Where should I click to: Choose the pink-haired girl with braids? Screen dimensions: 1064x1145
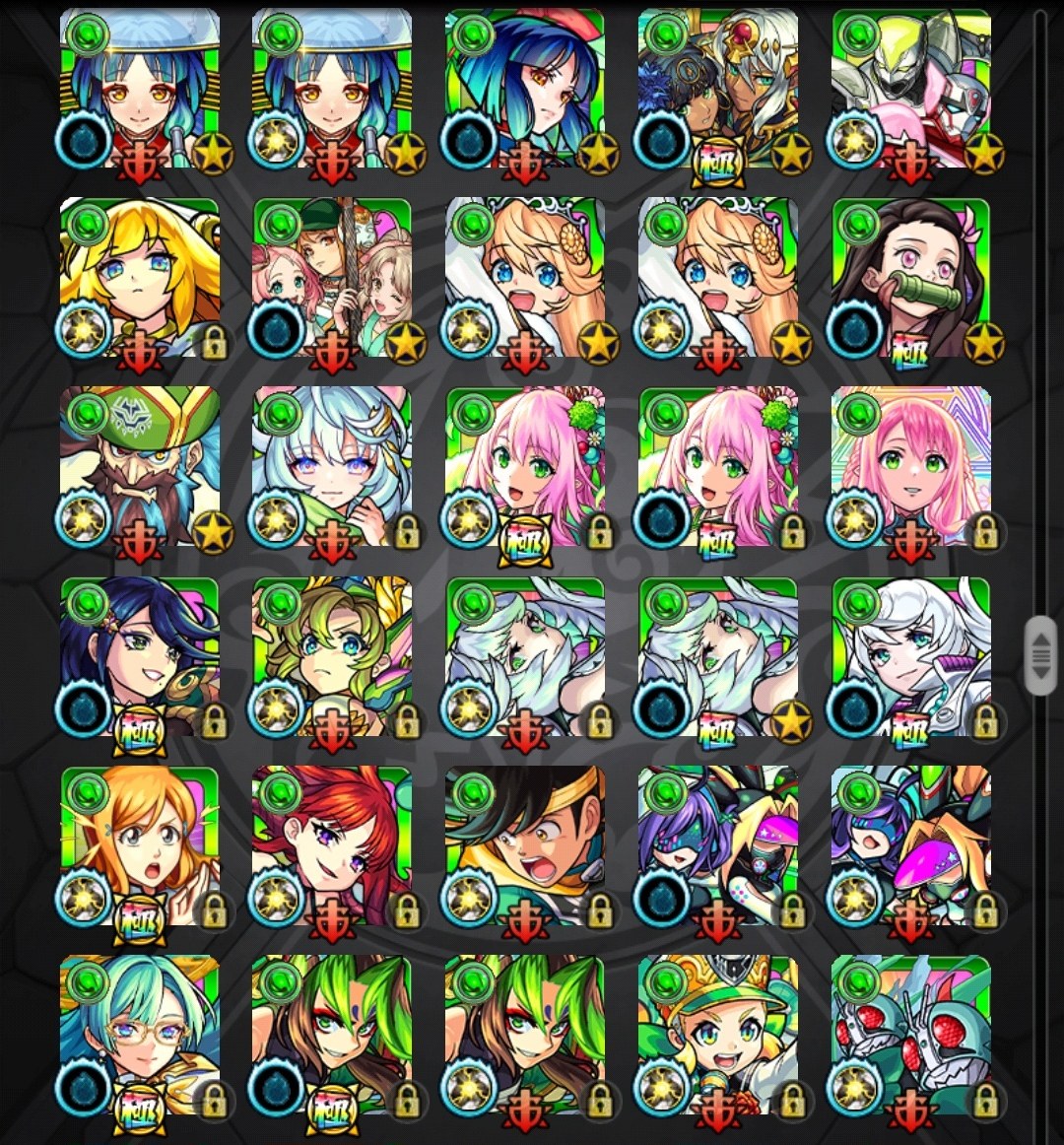tap(911, 467)
